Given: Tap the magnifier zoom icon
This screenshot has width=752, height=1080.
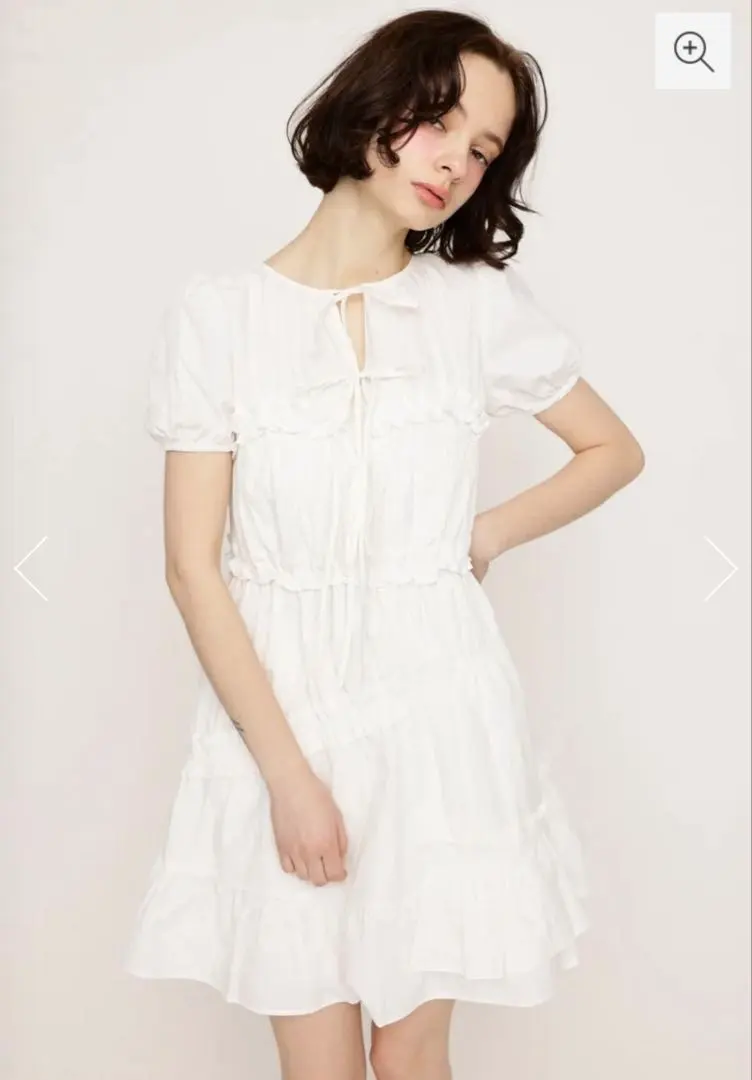Looking at the screenshot, I should pyautogui.click(x=693, y=51).
